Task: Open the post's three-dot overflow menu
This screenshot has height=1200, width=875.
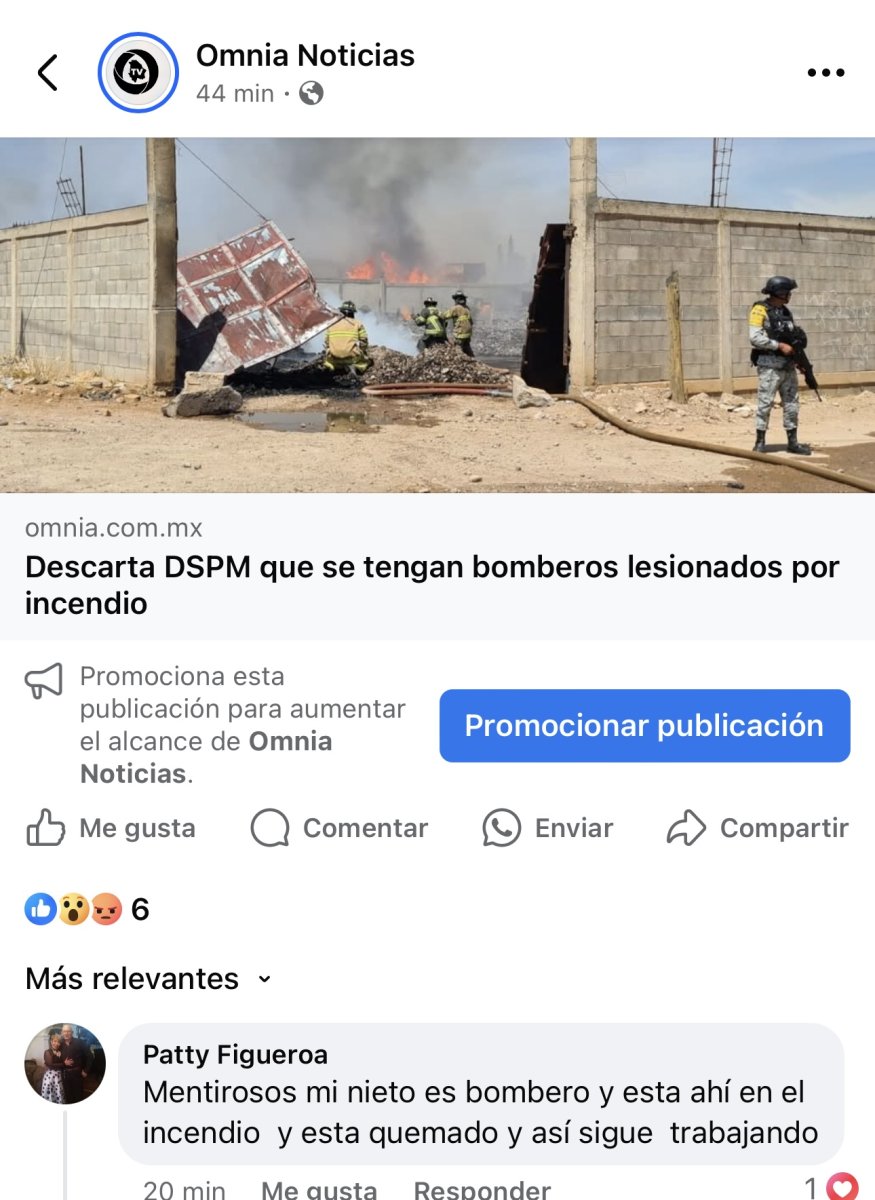Action: pyautogui.click(x=825, y=73)
